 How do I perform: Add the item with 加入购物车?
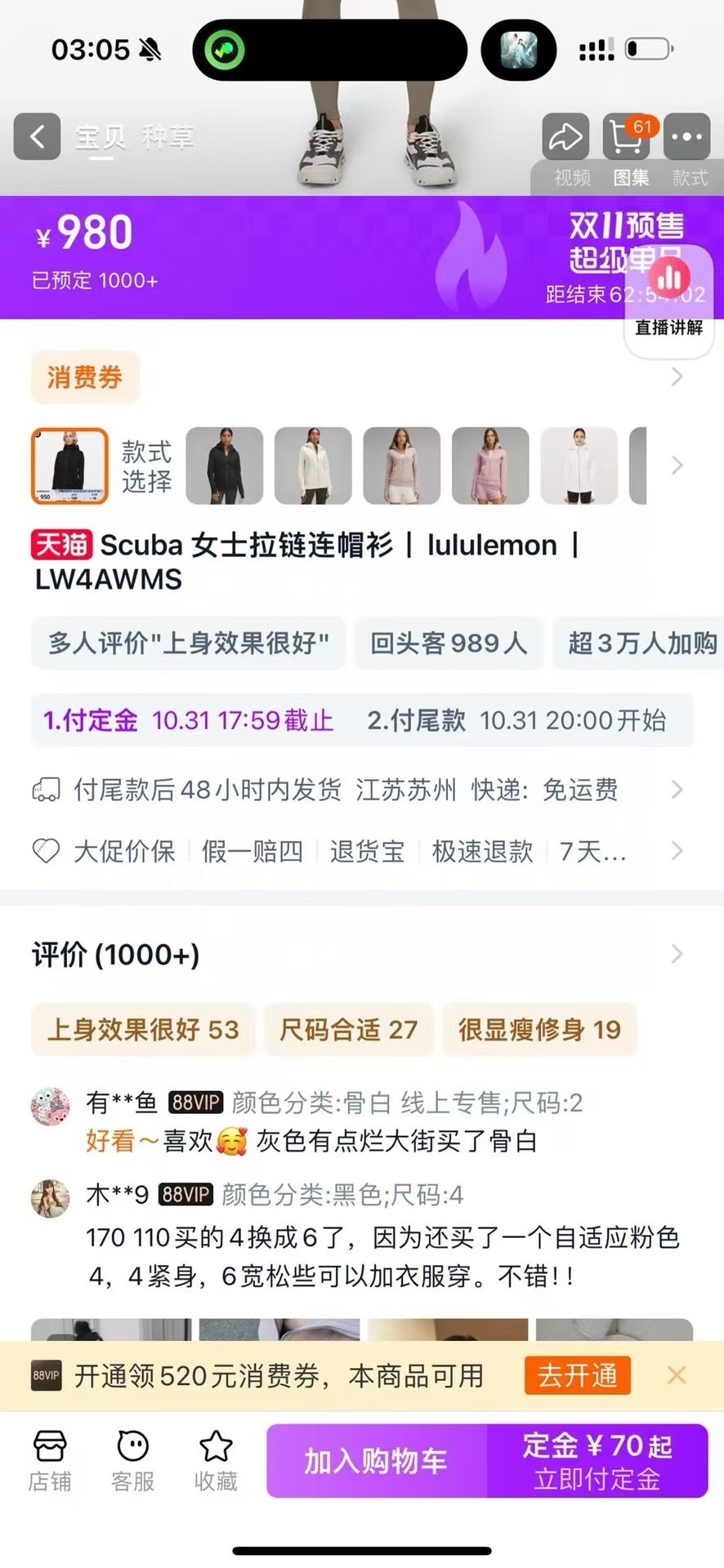click(x=376, y=1461)
